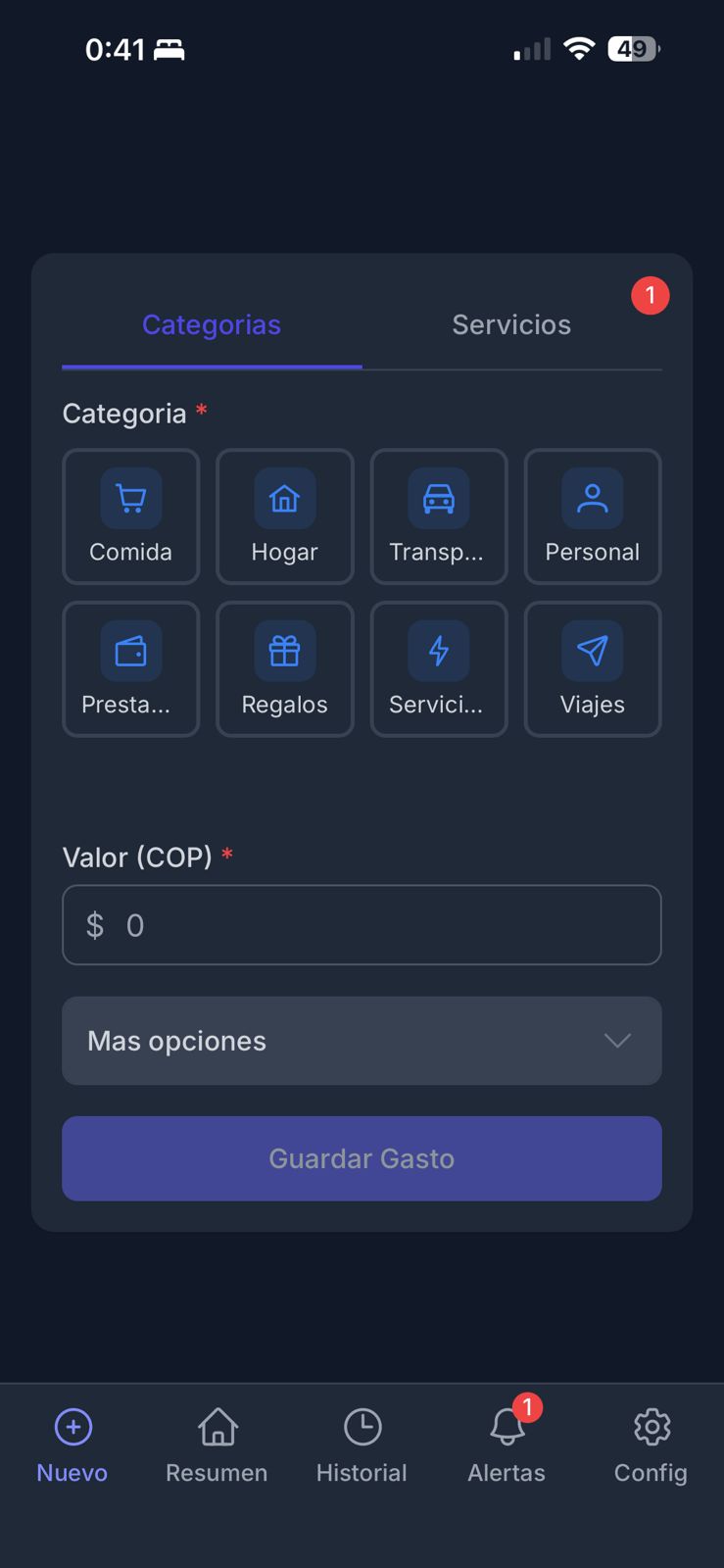Choose the Personal category

(x=592, y=516)
